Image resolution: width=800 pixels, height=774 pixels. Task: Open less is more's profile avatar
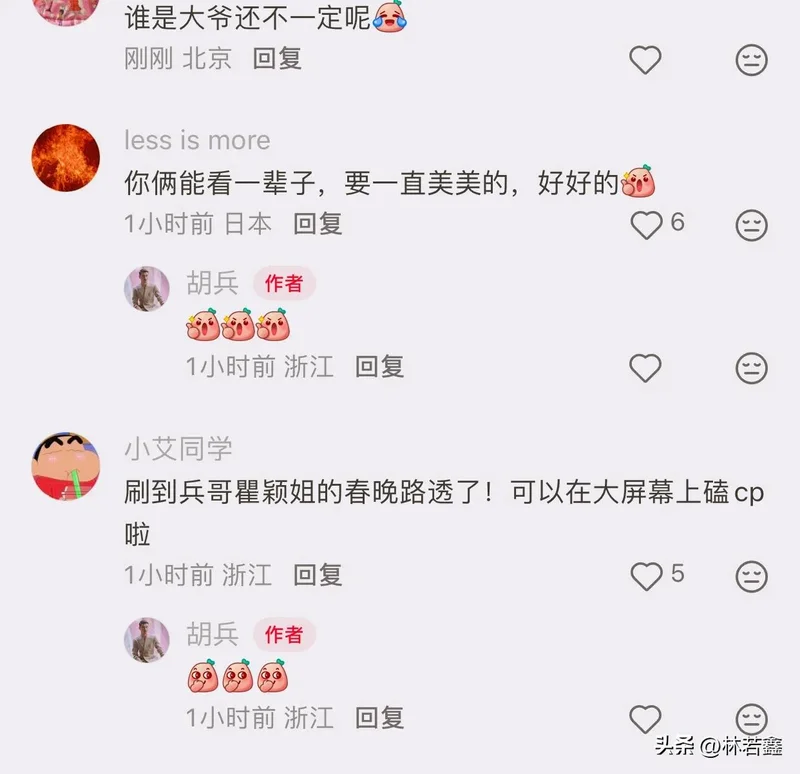[x=66, y=156]
